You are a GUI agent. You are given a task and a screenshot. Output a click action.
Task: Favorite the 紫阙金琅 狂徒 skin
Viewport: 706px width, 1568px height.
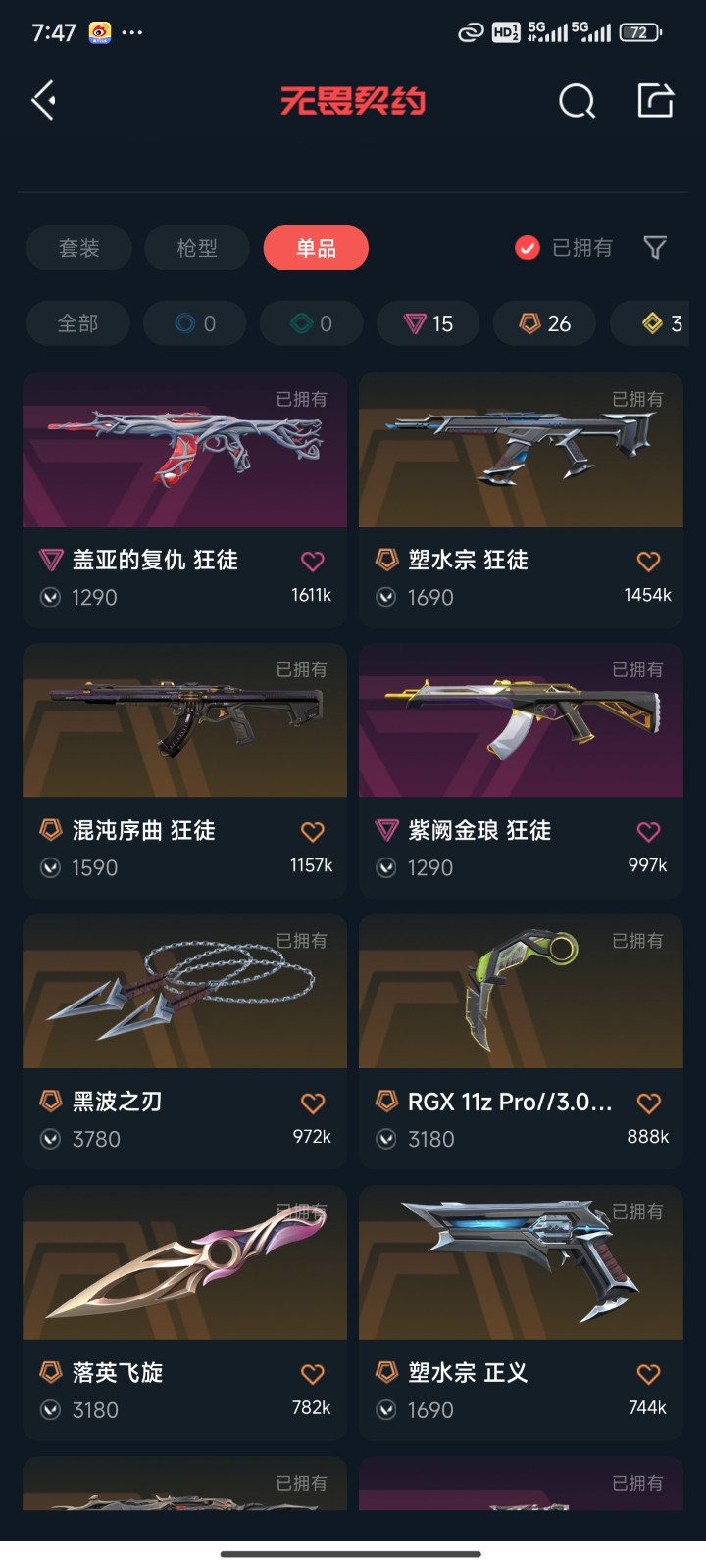coord(648,831)
